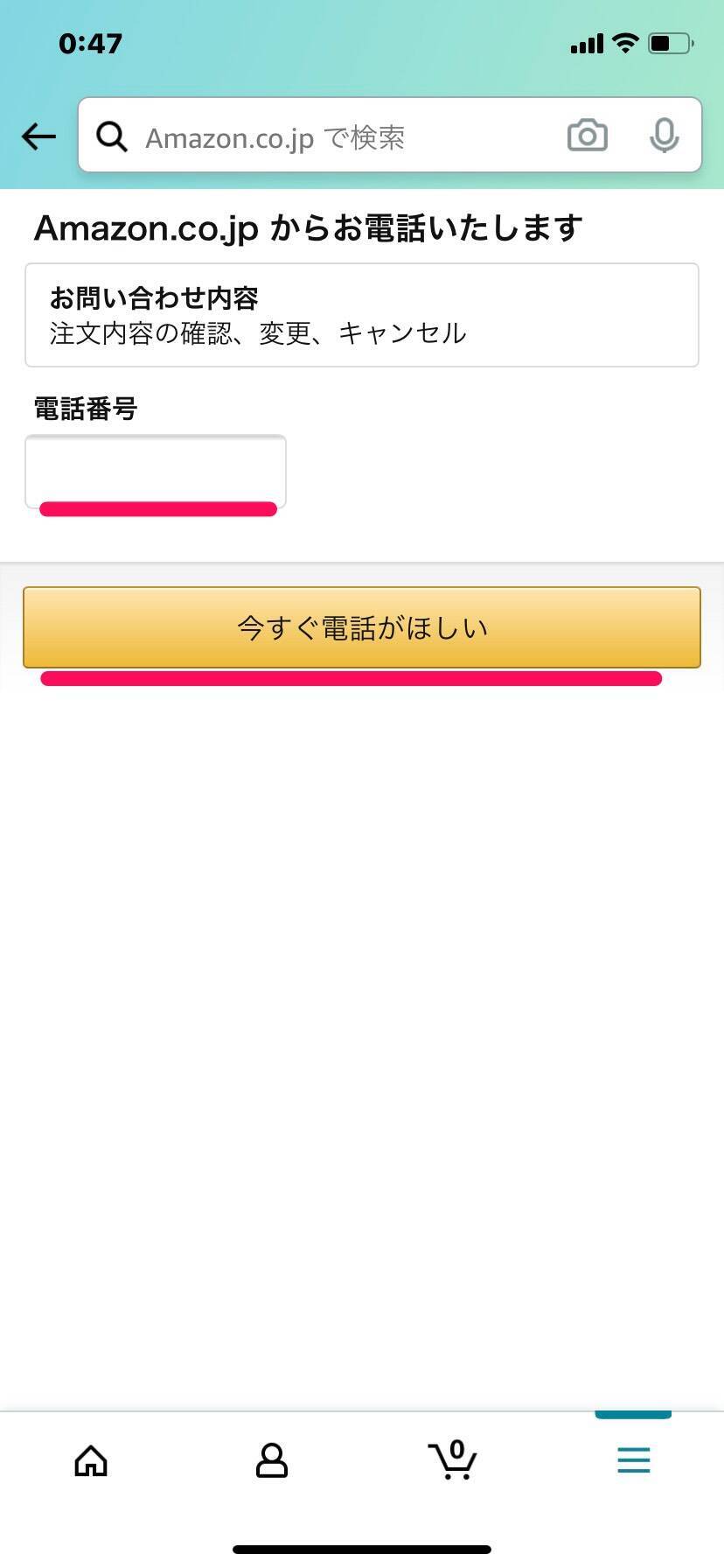Image resolution: width=724 pixels, height=1568 pixels.
Task: Open the account profile tab
Action: click(271, 1460)
